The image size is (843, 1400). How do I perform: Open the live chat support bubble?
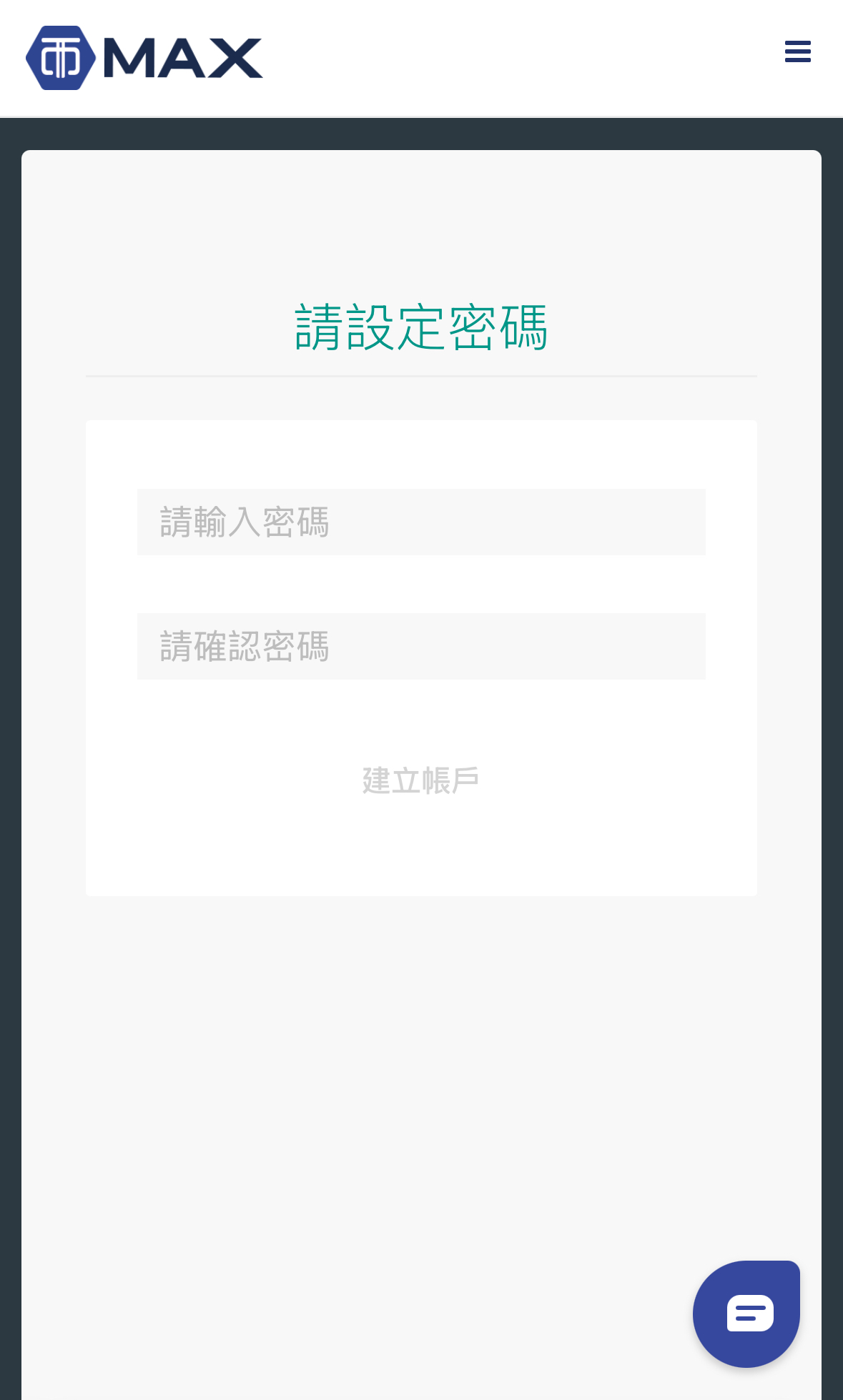click(x=746, y=1314)
